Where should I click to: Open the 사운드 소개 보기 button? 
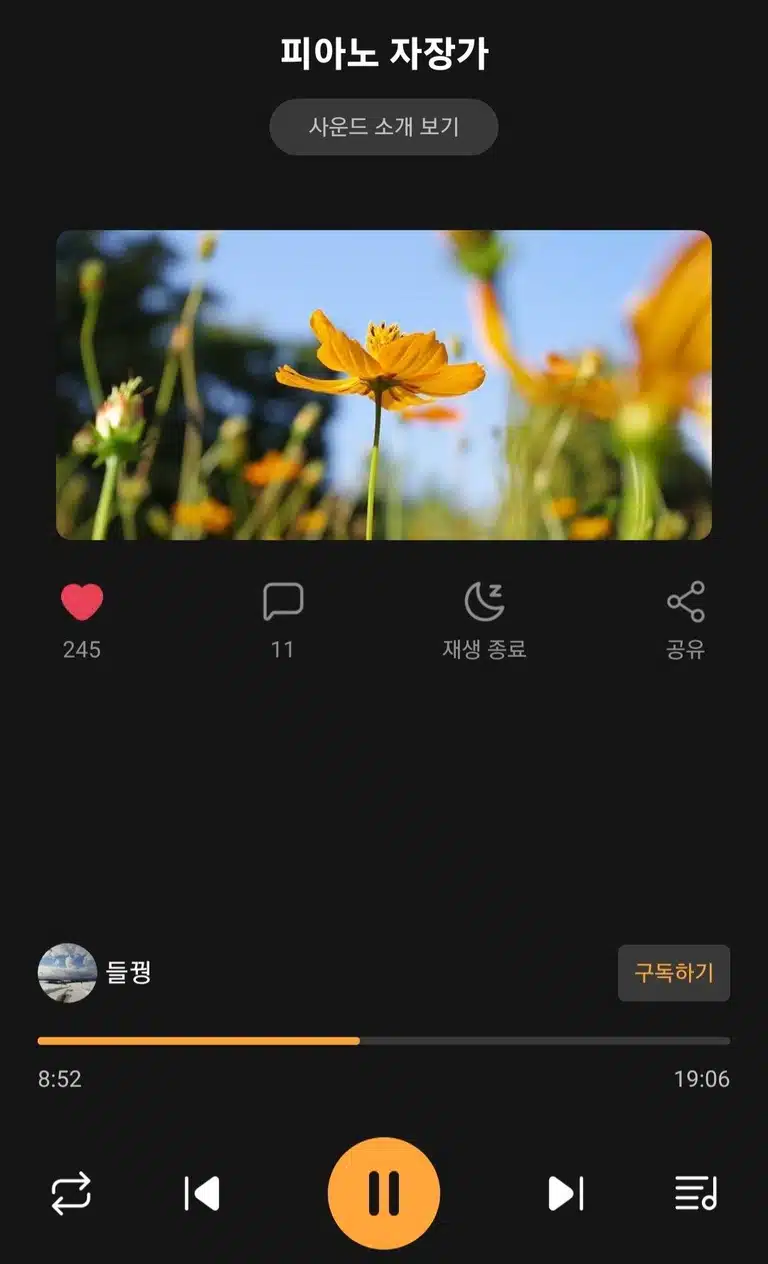(384, 127)
